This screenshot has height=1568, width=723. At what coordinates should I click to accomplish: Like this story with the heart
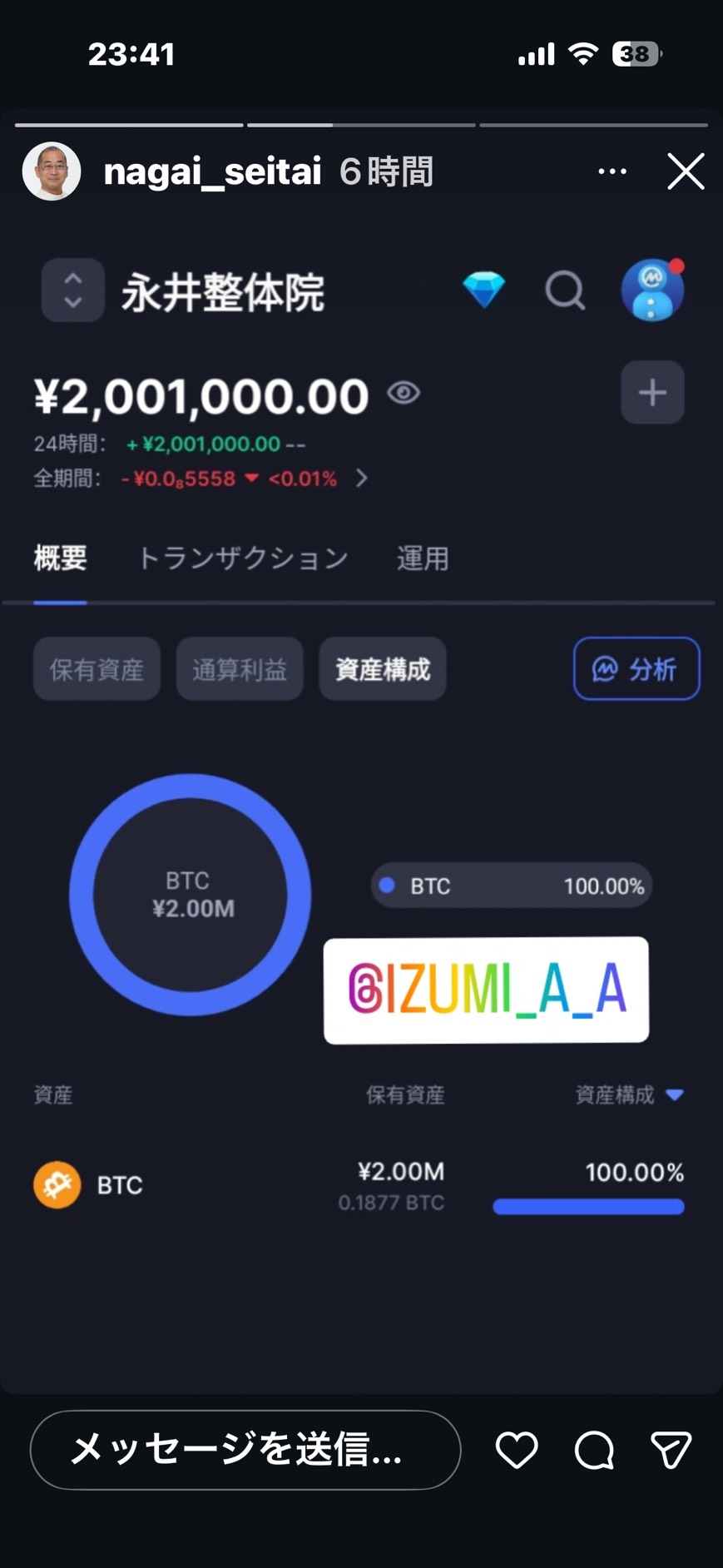pyautogui.click(x=517, y=1450)
